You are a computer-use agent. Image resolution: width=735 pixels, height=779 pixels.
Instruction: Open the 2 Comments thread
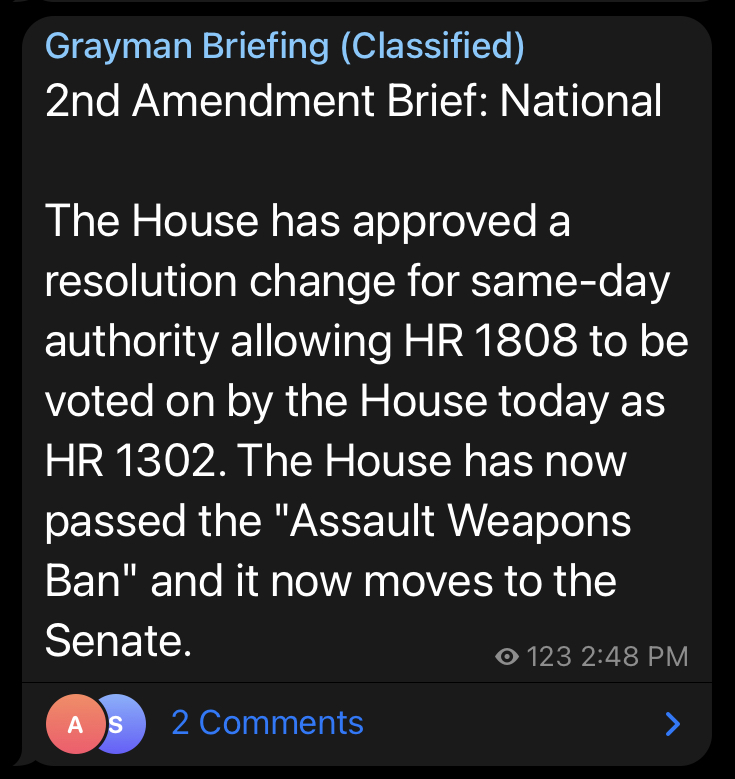(x=267, y=722)
